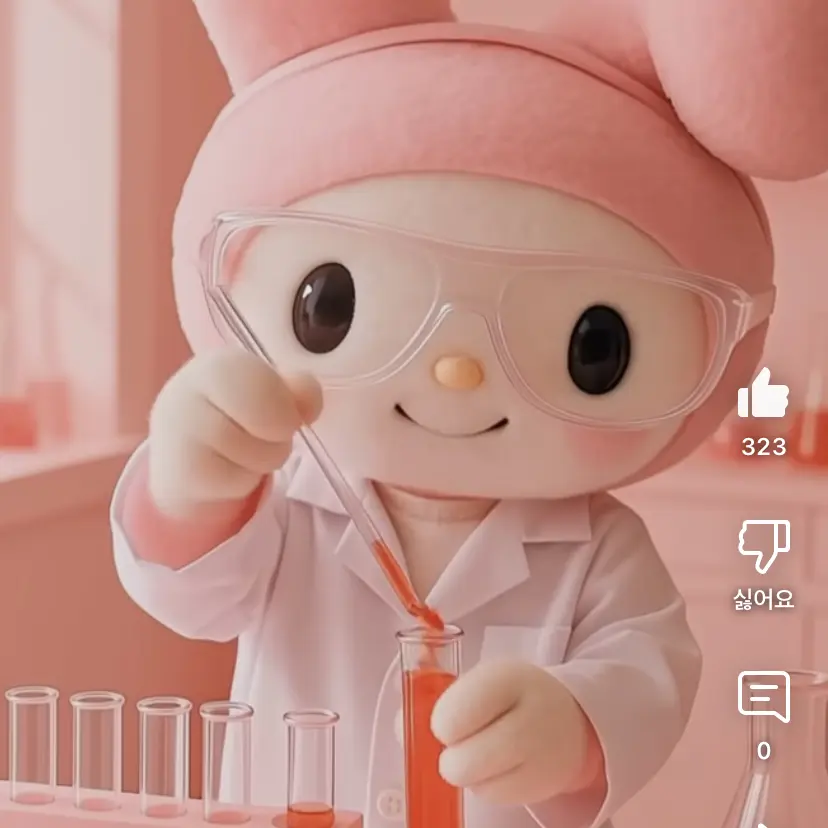
Task: Tap the dislike thumbs-down icon
Action: click(x=763, y=546)
